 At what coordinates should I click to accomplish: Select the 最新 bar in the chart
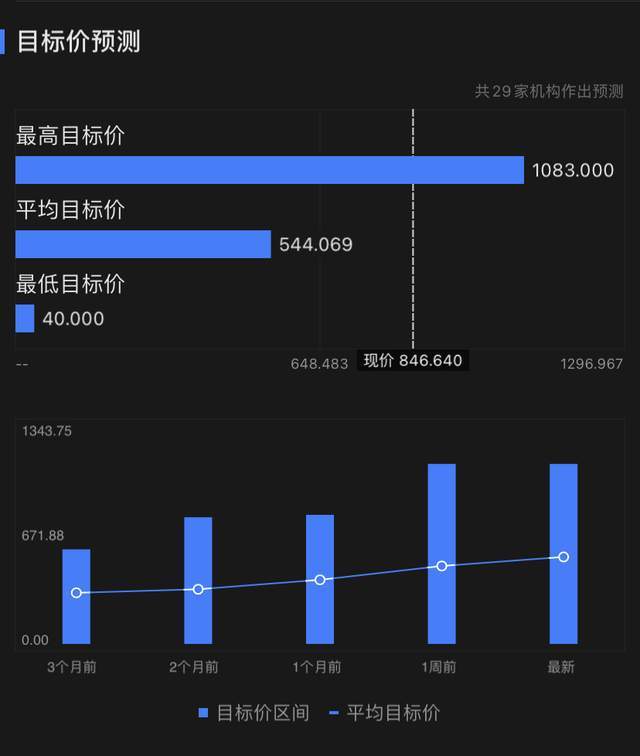click(563, 553)
